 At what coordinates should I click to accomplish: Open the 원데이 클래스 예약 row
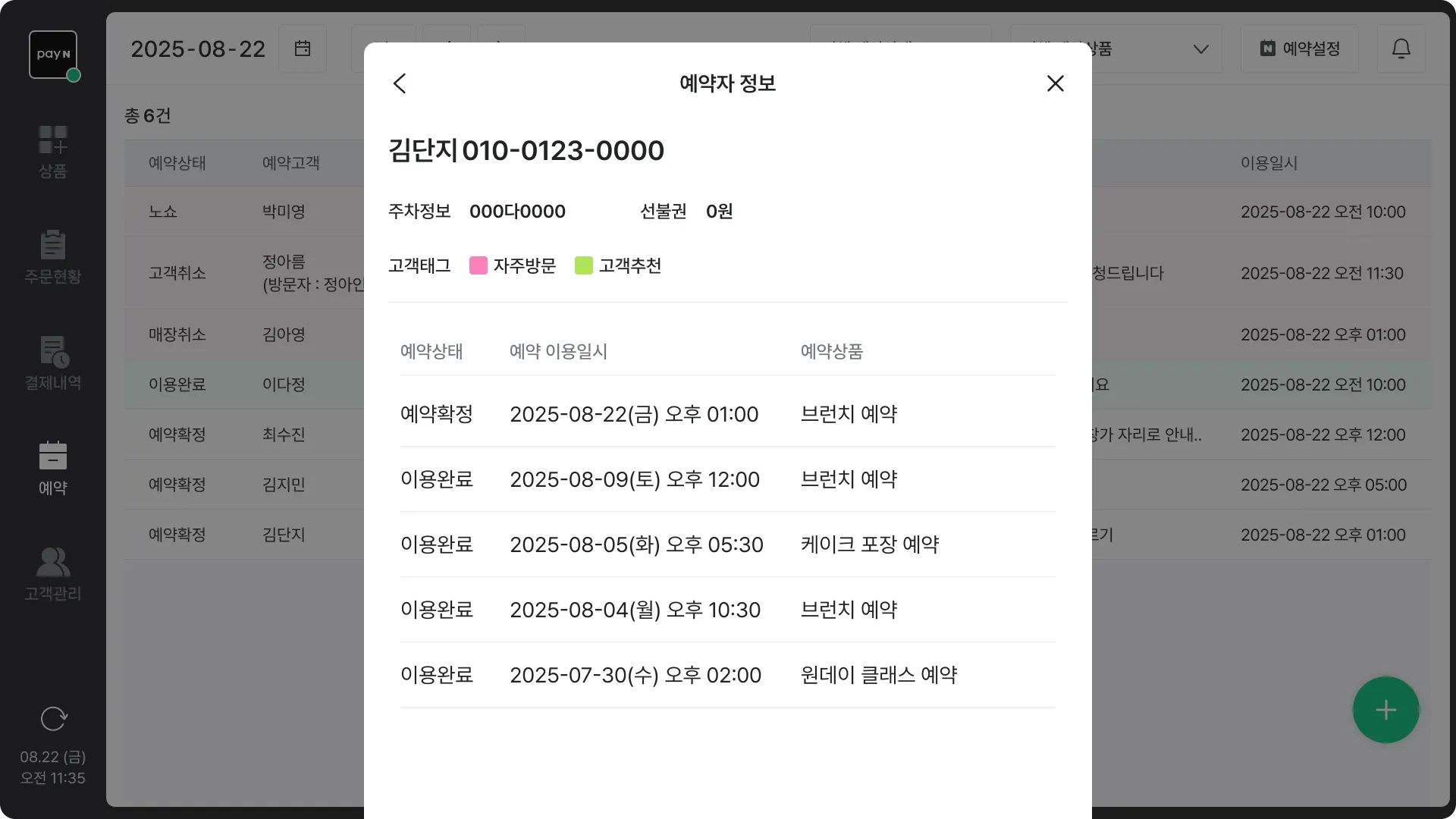[x=726, y=675]
